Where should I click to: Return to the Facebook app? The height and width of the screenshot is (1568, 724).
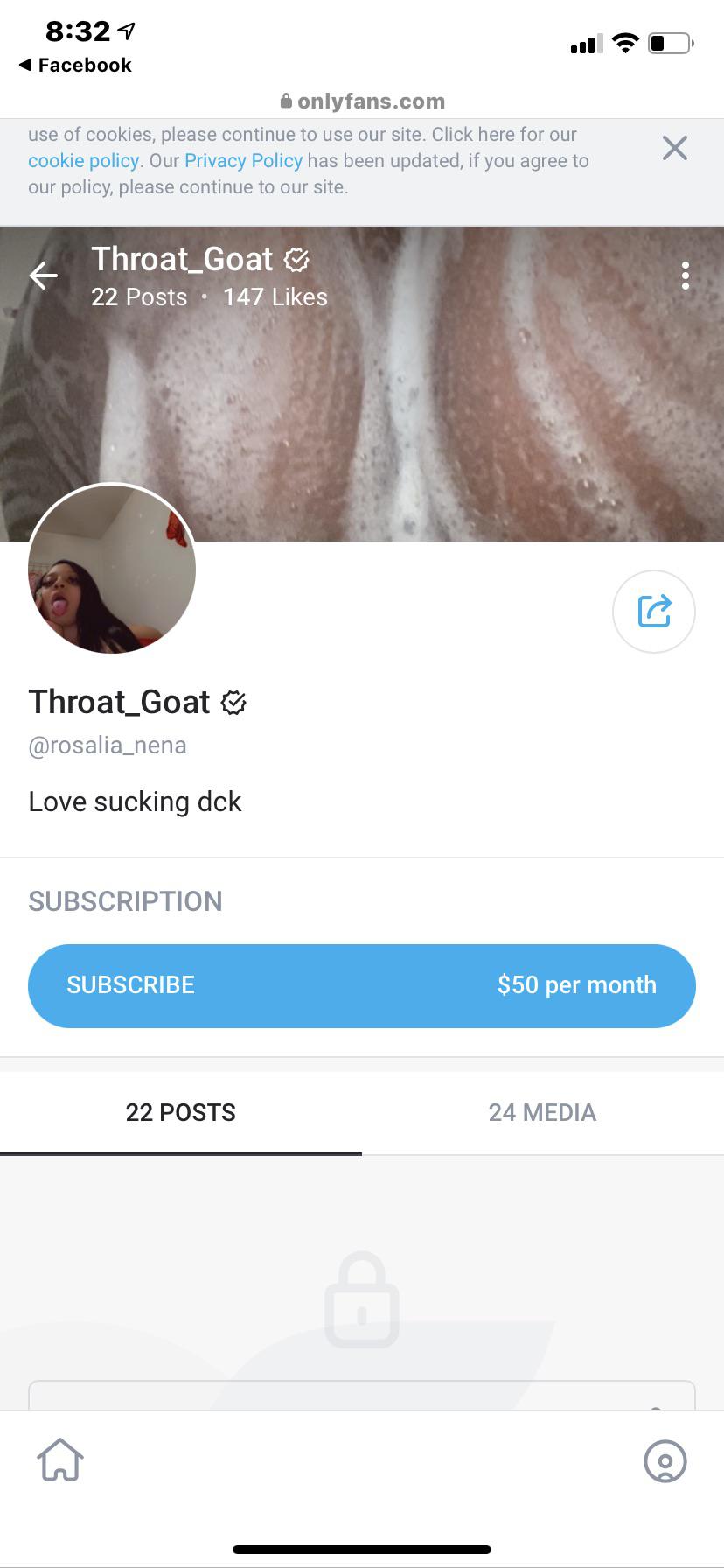(x=75, y=65)
